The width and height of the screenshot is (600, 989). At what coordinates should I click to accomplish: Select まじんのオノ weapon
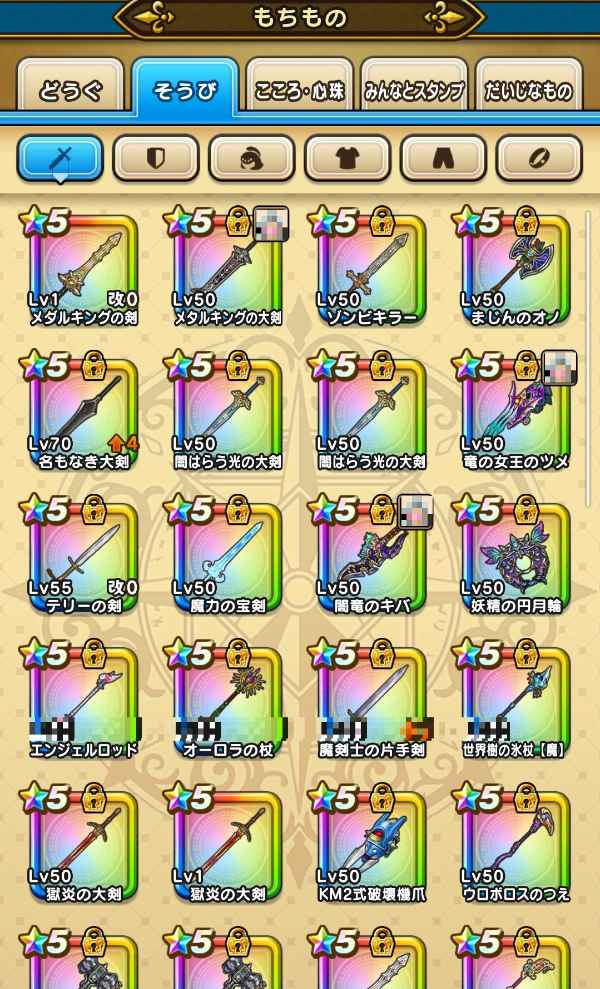coord(515,268)
